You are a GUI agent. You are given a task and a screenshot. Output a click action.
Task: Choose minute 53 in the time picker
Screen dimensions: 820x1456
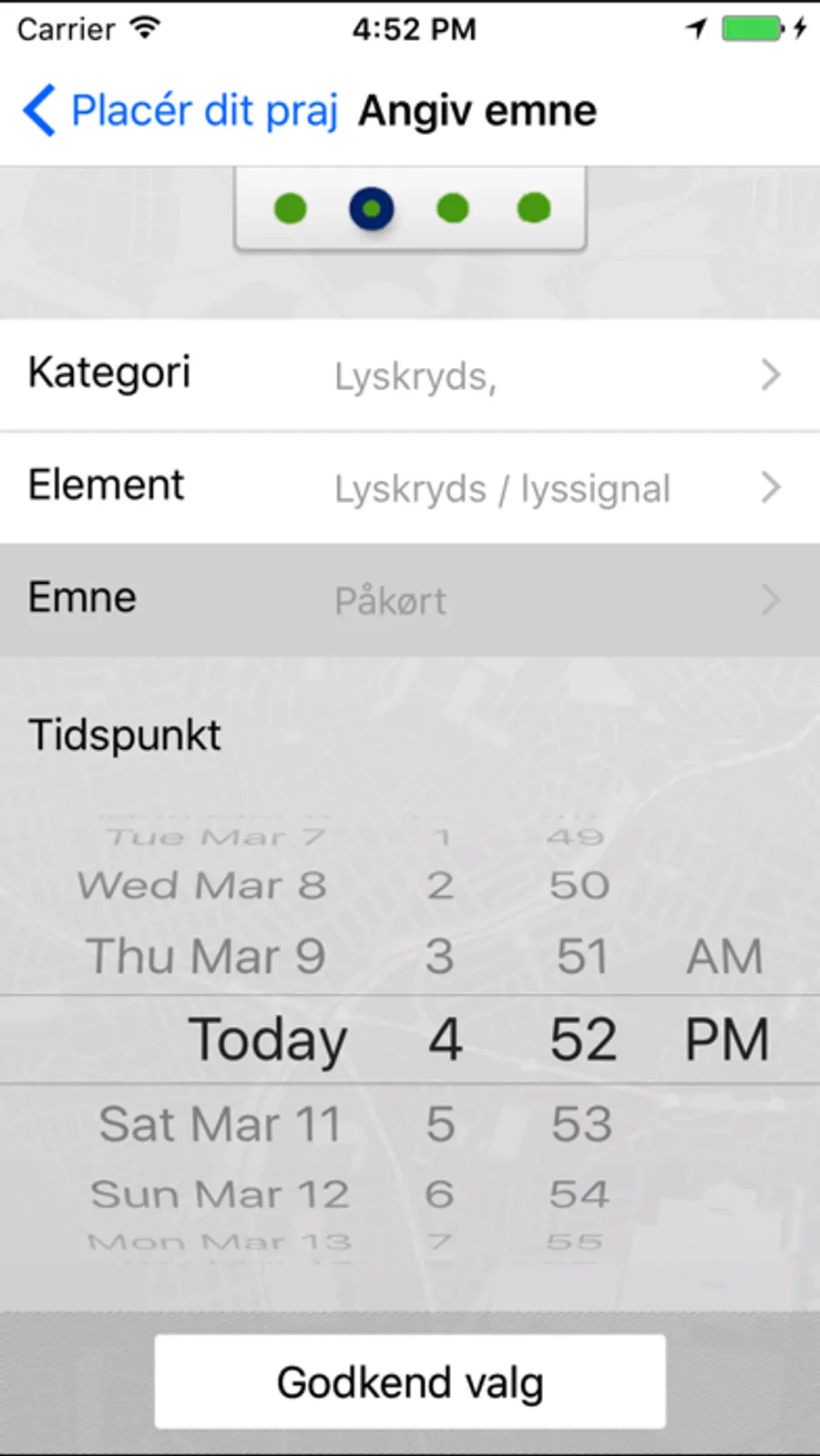(581, 1123)
